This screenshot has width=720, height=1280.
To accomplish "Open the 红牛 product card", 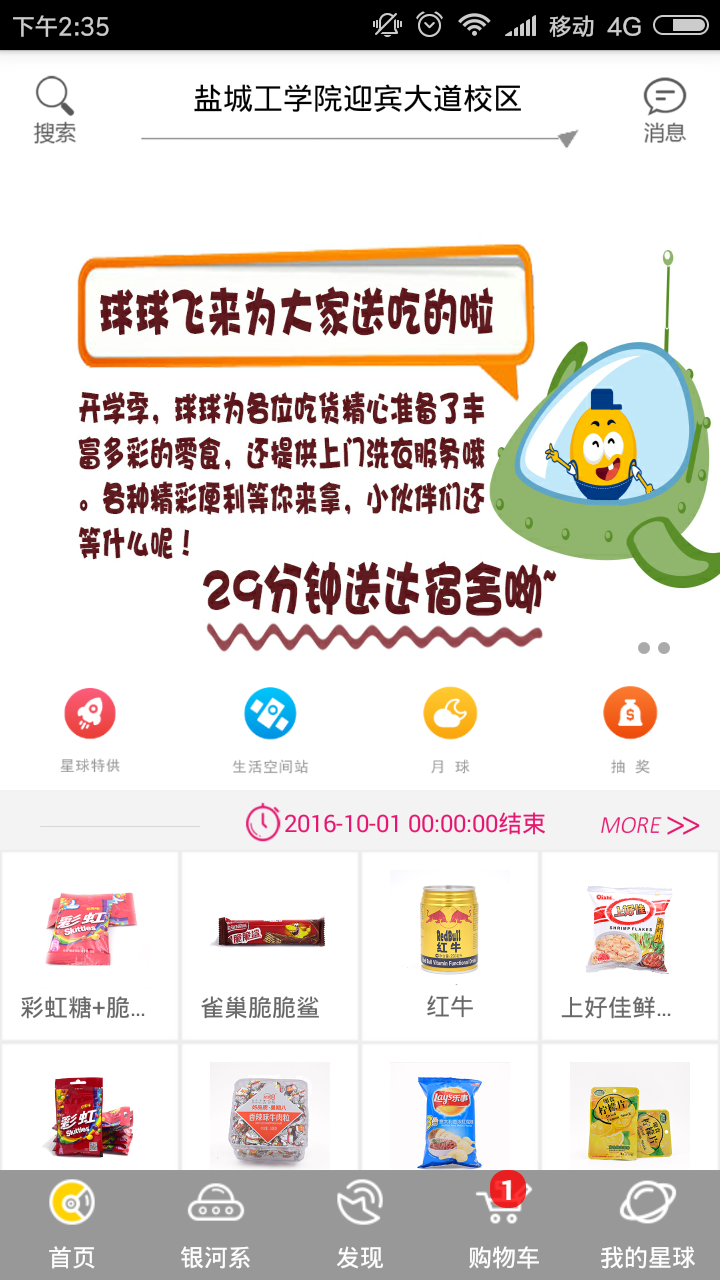I will 450,945.
